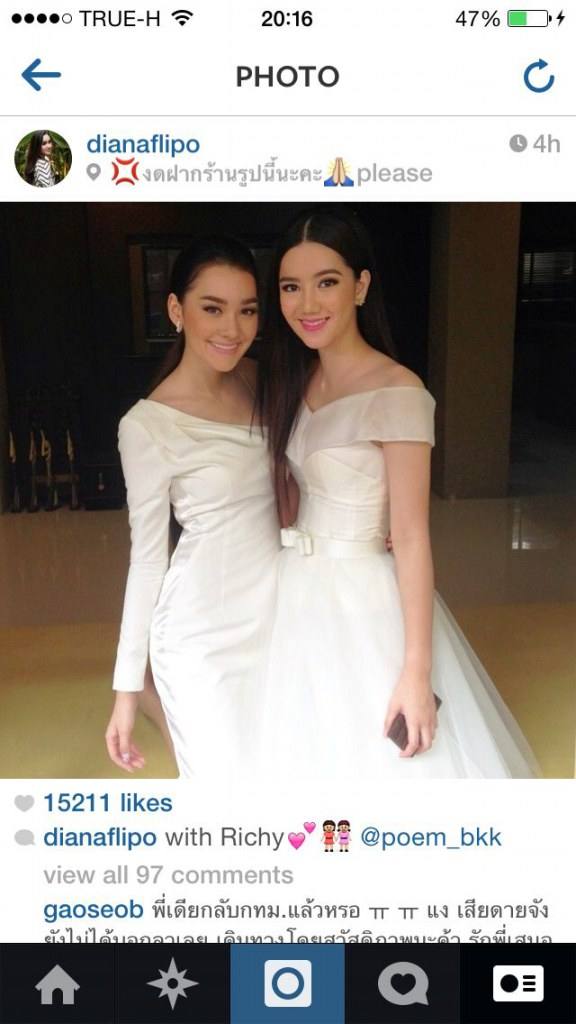Switch to the profile card tab
The image size is (576, 1024).
[x=518, y=984]
